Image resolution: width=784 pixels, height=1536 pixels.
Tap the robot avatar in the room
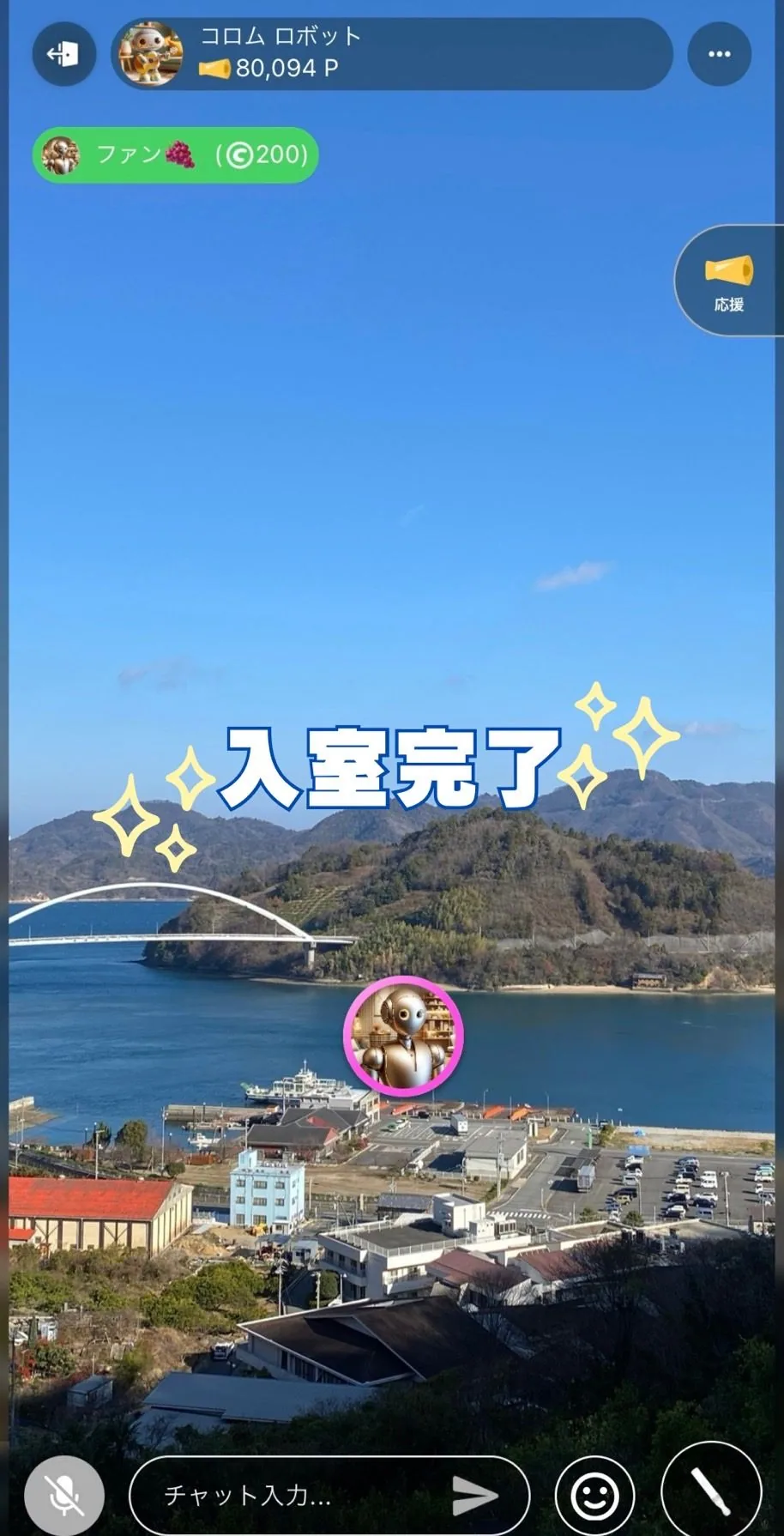(403, 1036)
